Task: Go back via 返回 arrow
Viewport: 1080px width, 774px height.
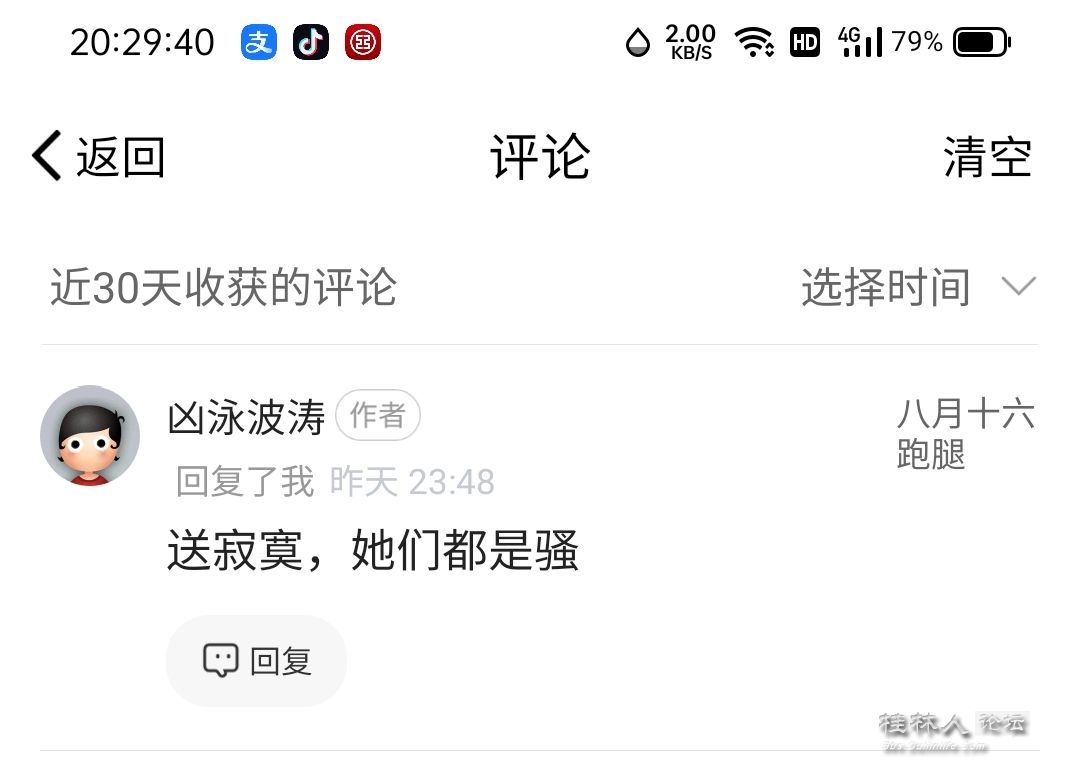Action: [x=97, y=157]
